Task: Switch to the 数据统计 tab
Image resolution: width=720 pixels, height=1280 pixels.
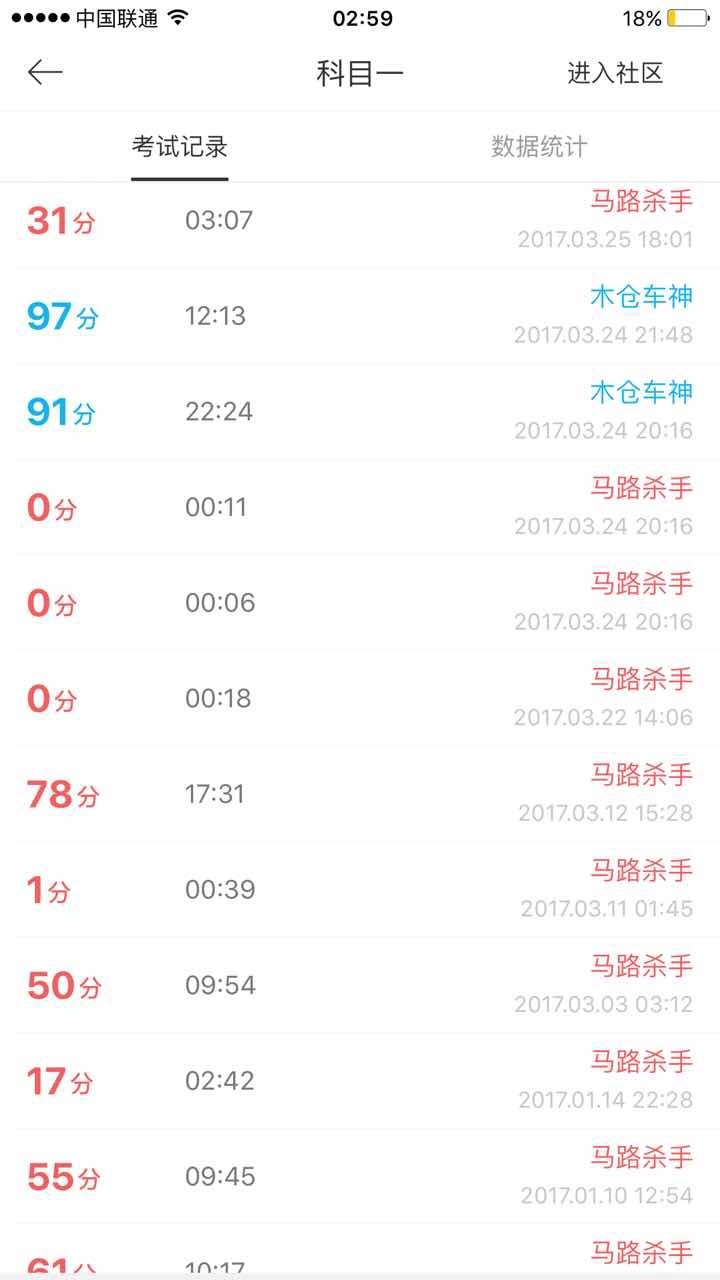Action: coord(539,147)
